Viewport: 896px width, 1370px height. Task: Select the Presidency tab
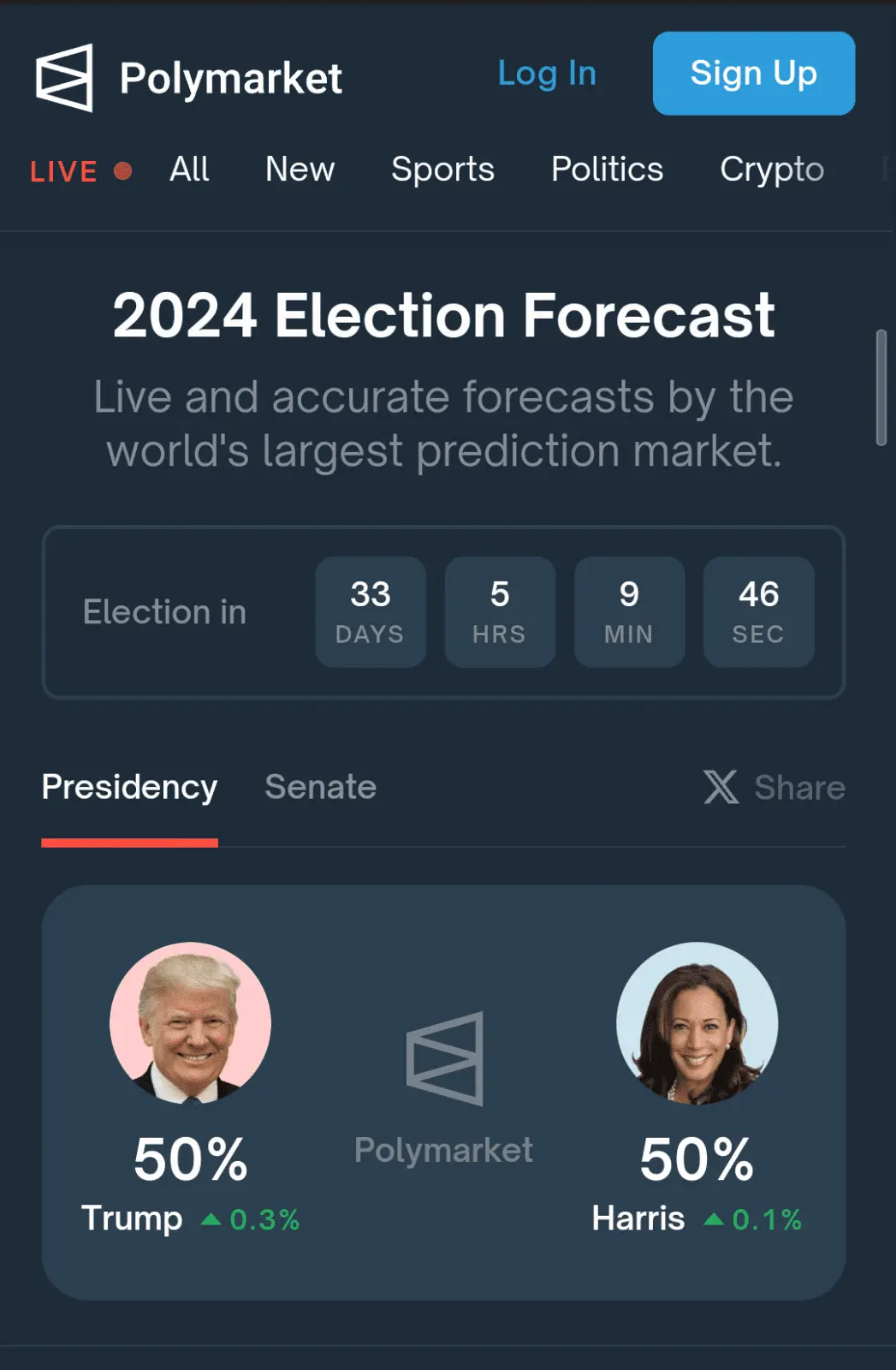[129, 787]
